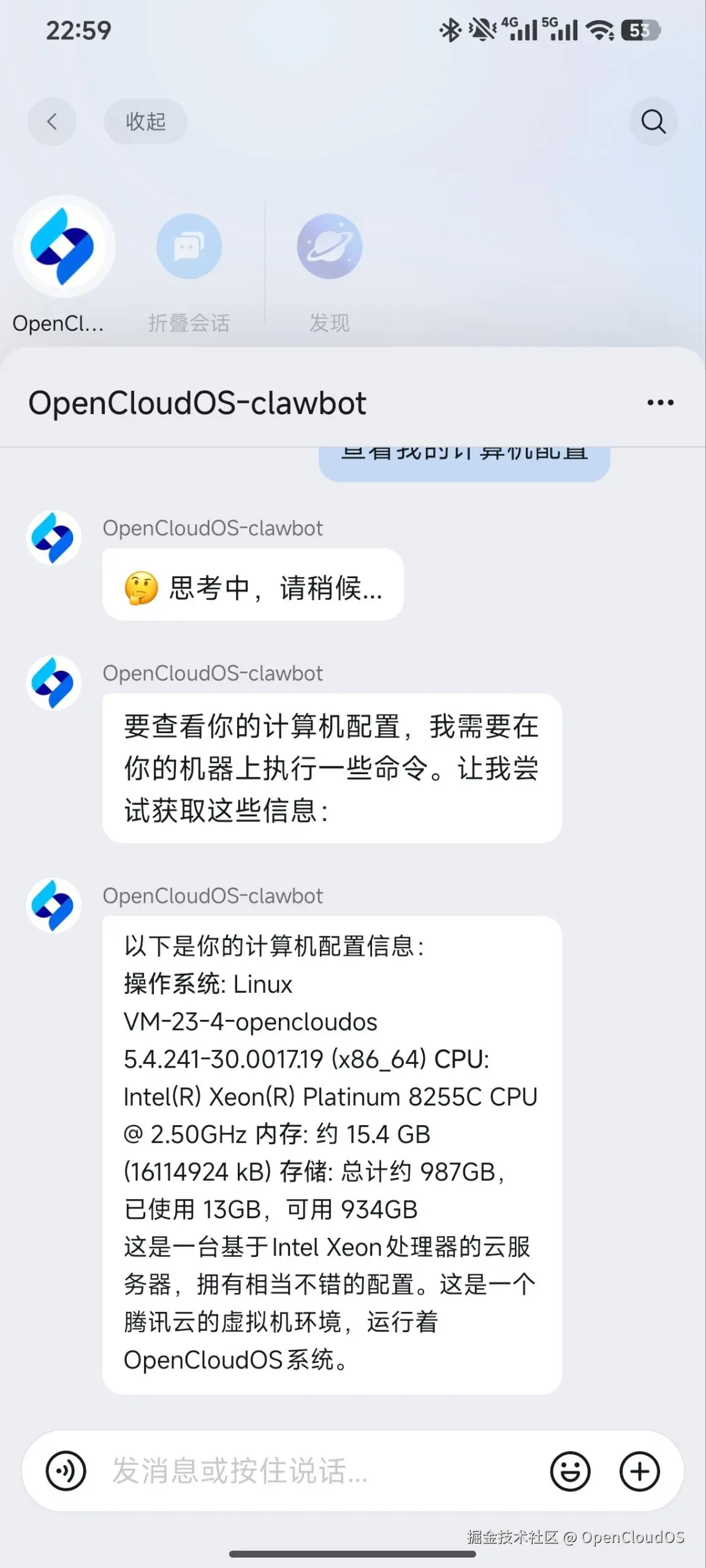The image size is (706, 1568).
Task: Switch to the 发现 discover section
Action: 330,247
